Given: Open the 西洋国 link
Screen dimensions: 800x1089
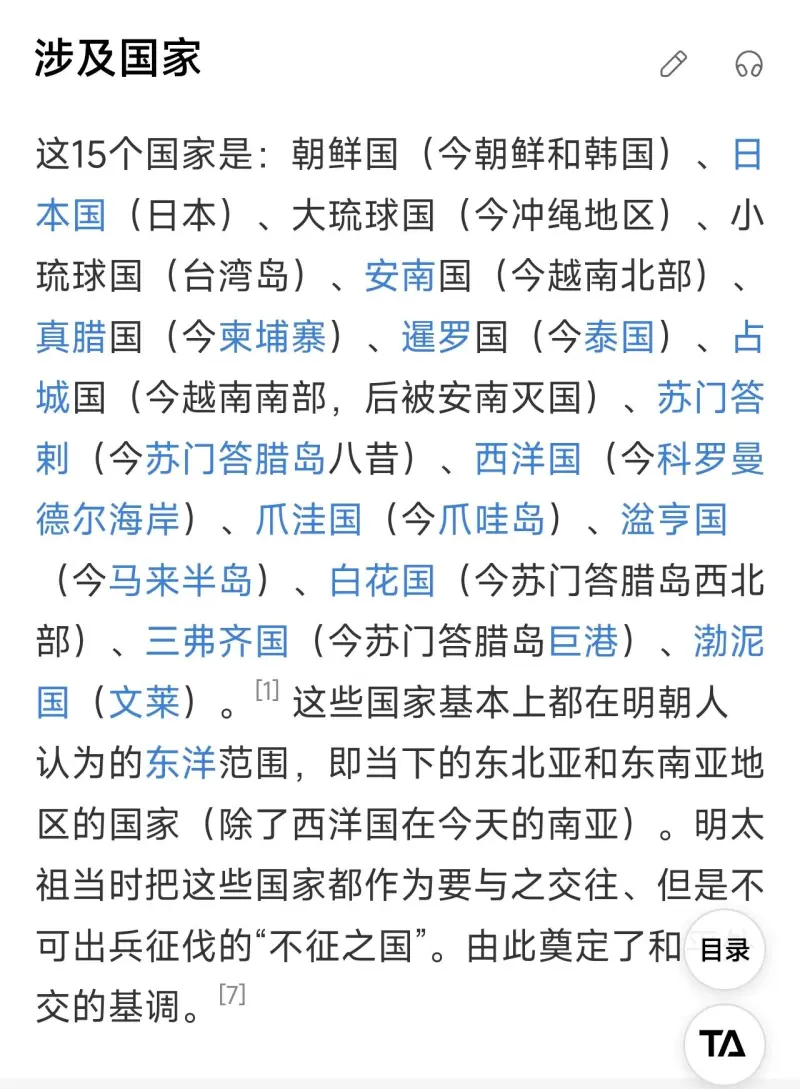Looking at the screenshot, I should [x=527, y=459].
